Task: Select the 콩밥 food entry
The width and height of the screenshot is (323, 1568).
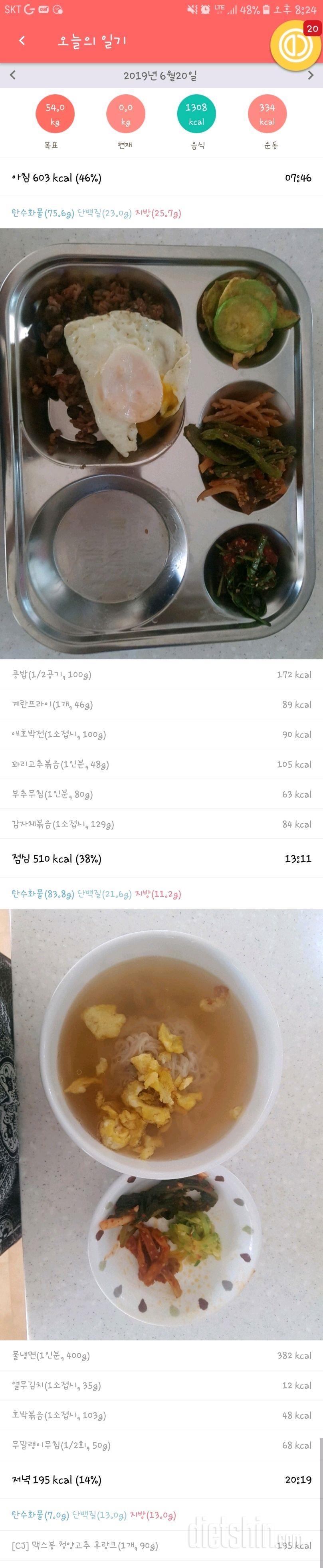Action: tap(161, 674)
